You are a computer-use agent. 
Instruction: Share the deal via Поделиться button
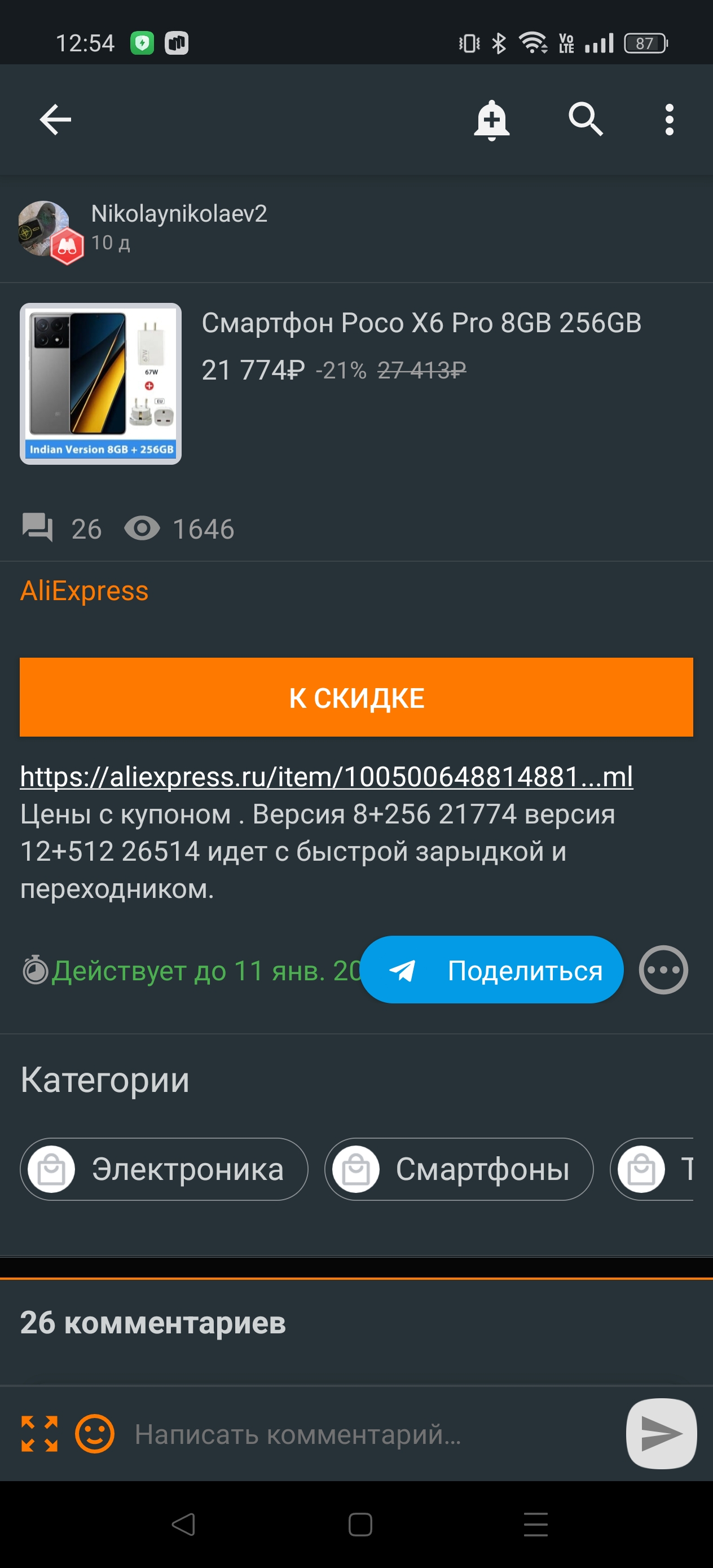pos(491,970)
